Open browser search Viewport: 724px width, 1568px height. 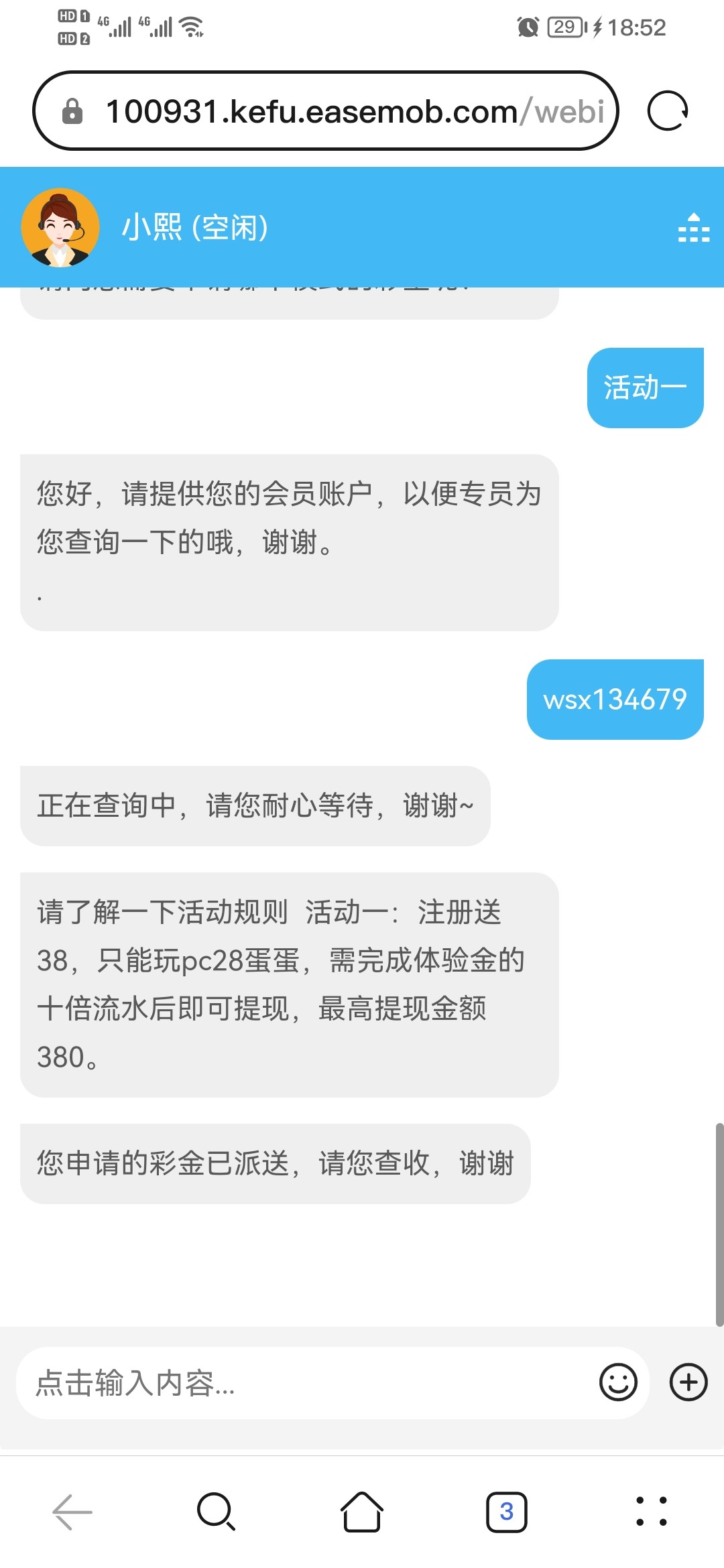[x=217, y=1512]
